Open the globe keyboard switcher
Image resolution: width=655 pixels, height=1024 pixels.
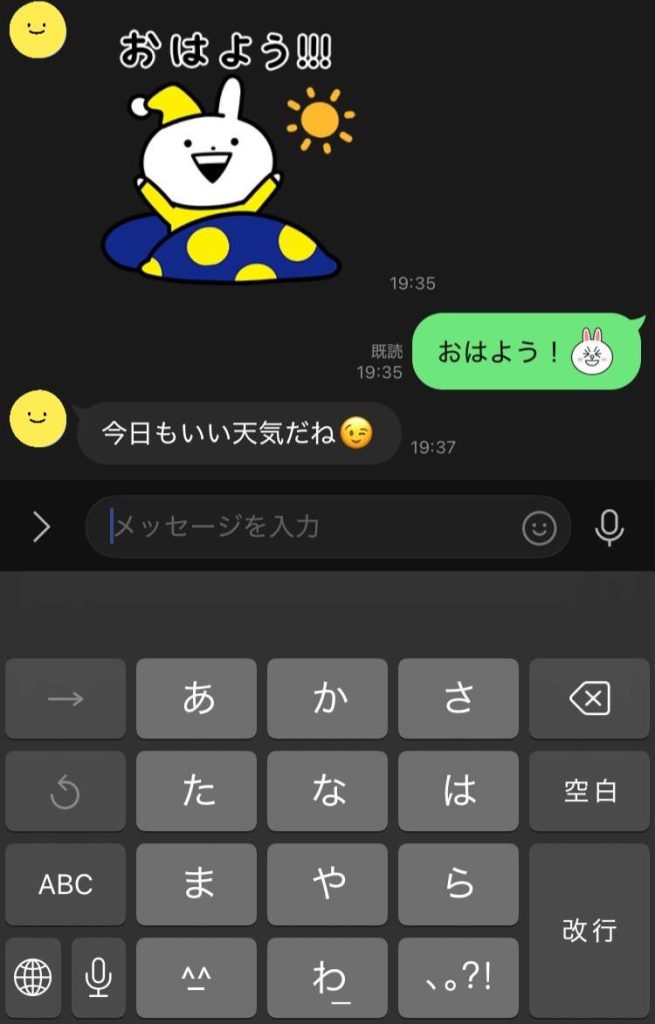(33, 977)
